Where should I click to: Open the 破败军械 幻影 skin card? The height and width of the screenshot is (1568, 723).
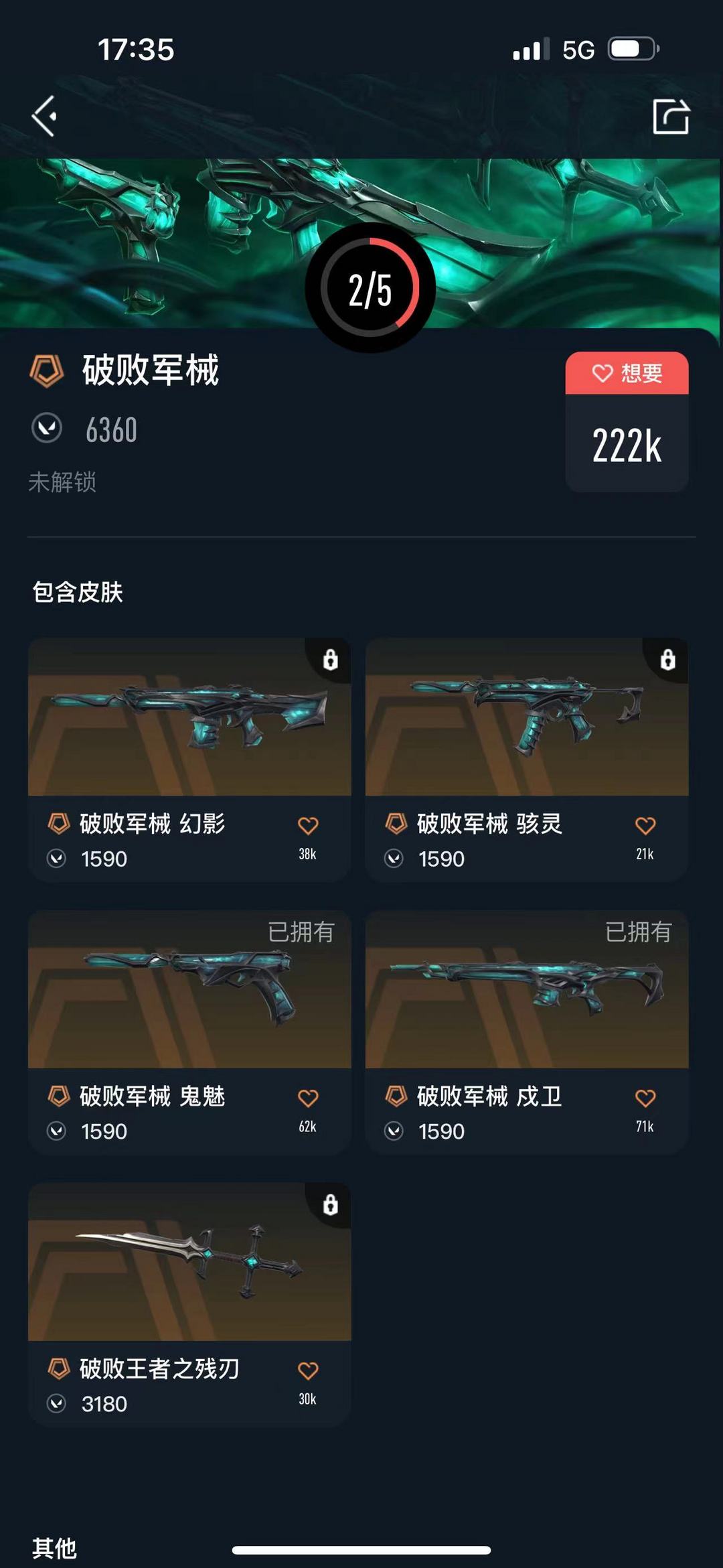189,760
